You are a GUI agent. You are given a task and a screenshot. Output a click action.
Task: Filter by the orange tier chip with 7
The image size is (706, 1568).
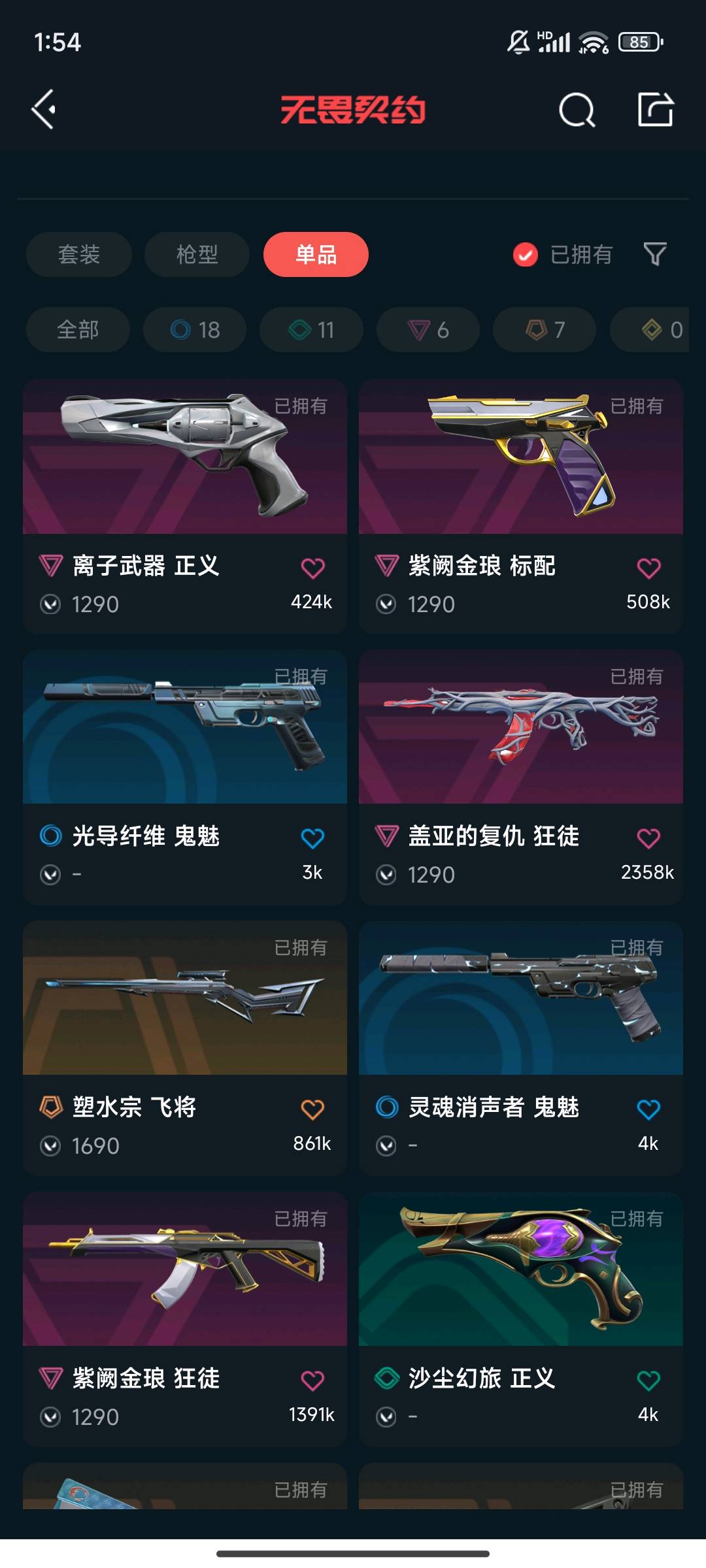[545, 330]
